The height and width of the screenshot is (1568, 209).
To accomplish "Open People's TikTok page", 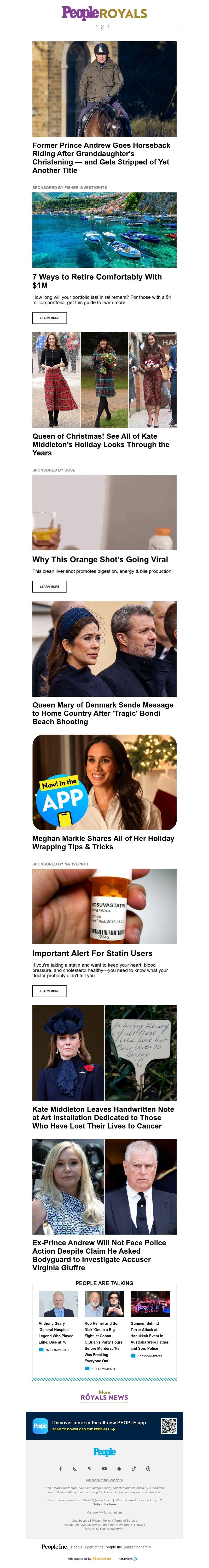I will point(133,1469).
